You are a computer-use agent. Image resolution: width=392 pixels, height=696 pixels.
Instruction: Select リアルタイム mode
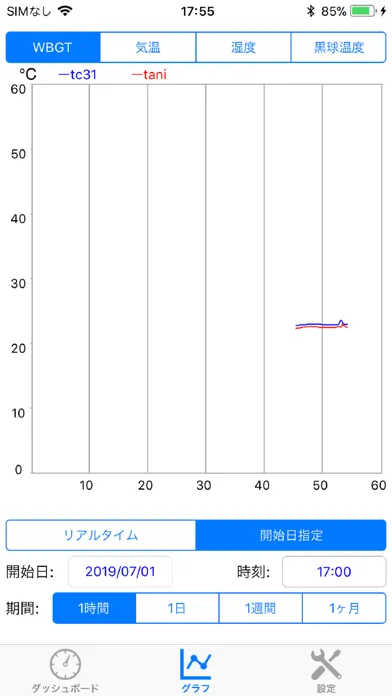coord(101,535)
